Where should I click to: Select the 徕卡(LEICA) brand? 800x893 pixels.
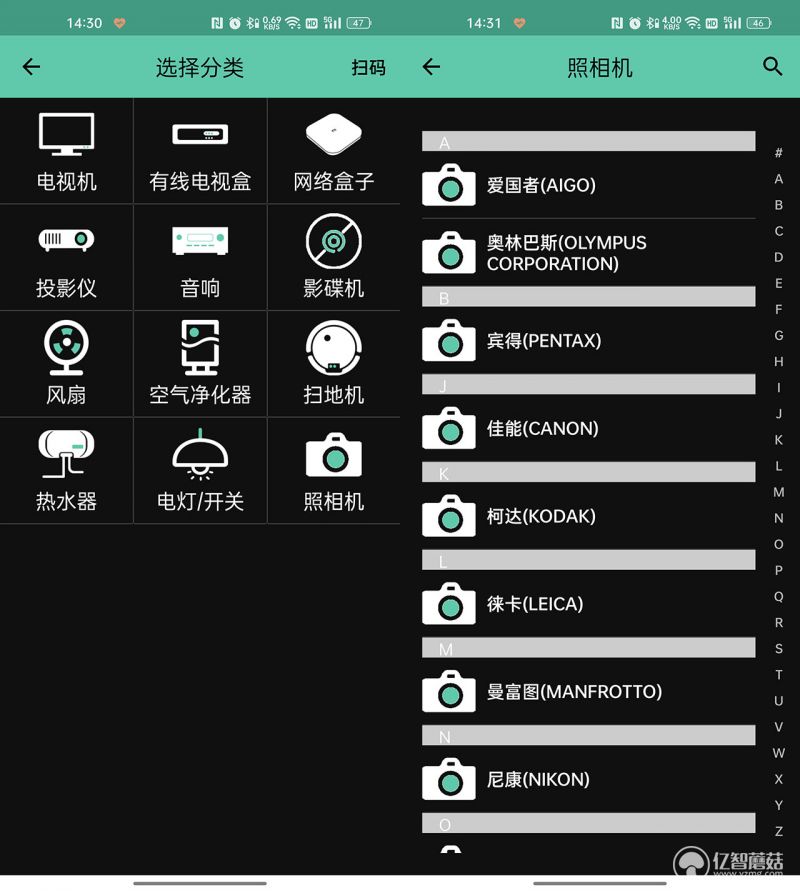588,604
